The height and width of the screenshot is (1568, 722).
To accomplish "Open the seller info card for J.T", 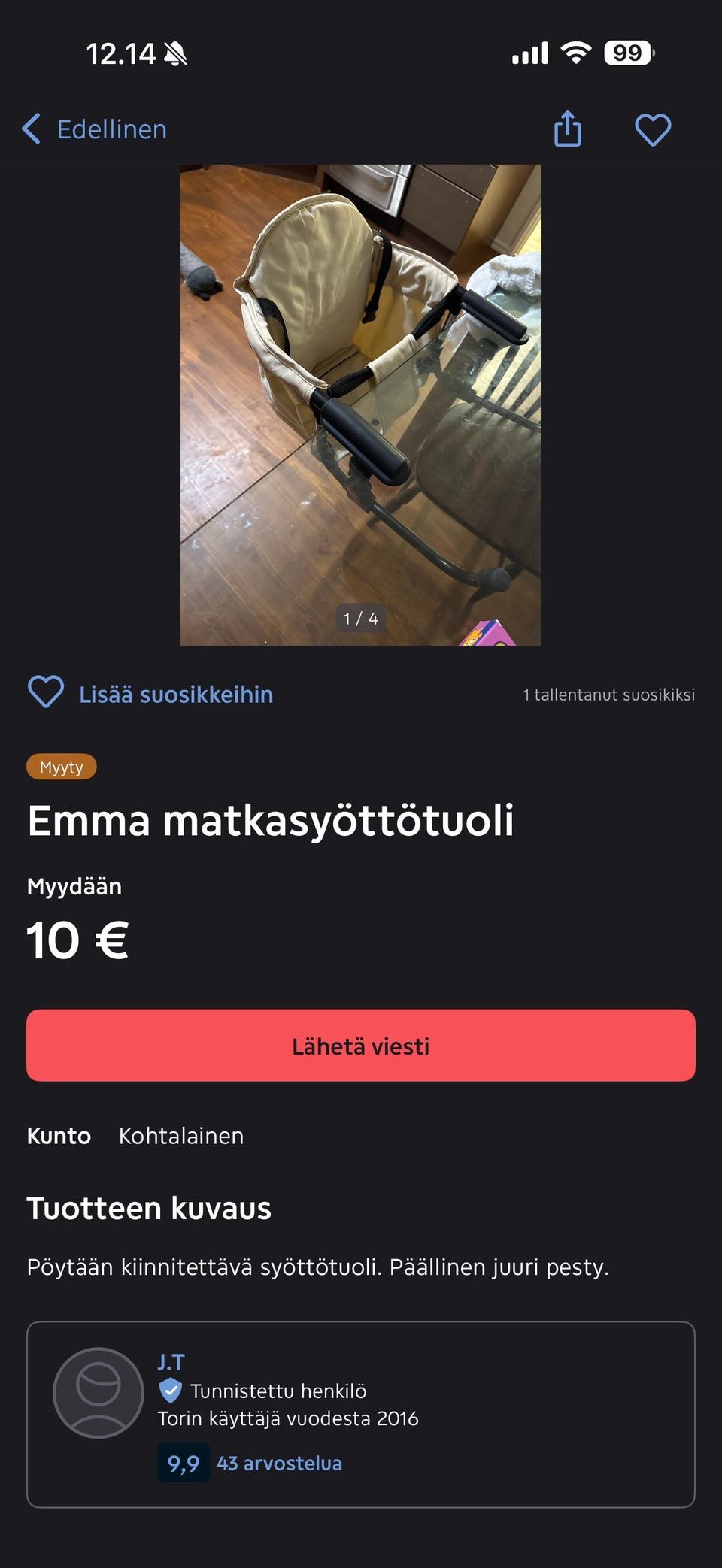I will [361, 1412].
